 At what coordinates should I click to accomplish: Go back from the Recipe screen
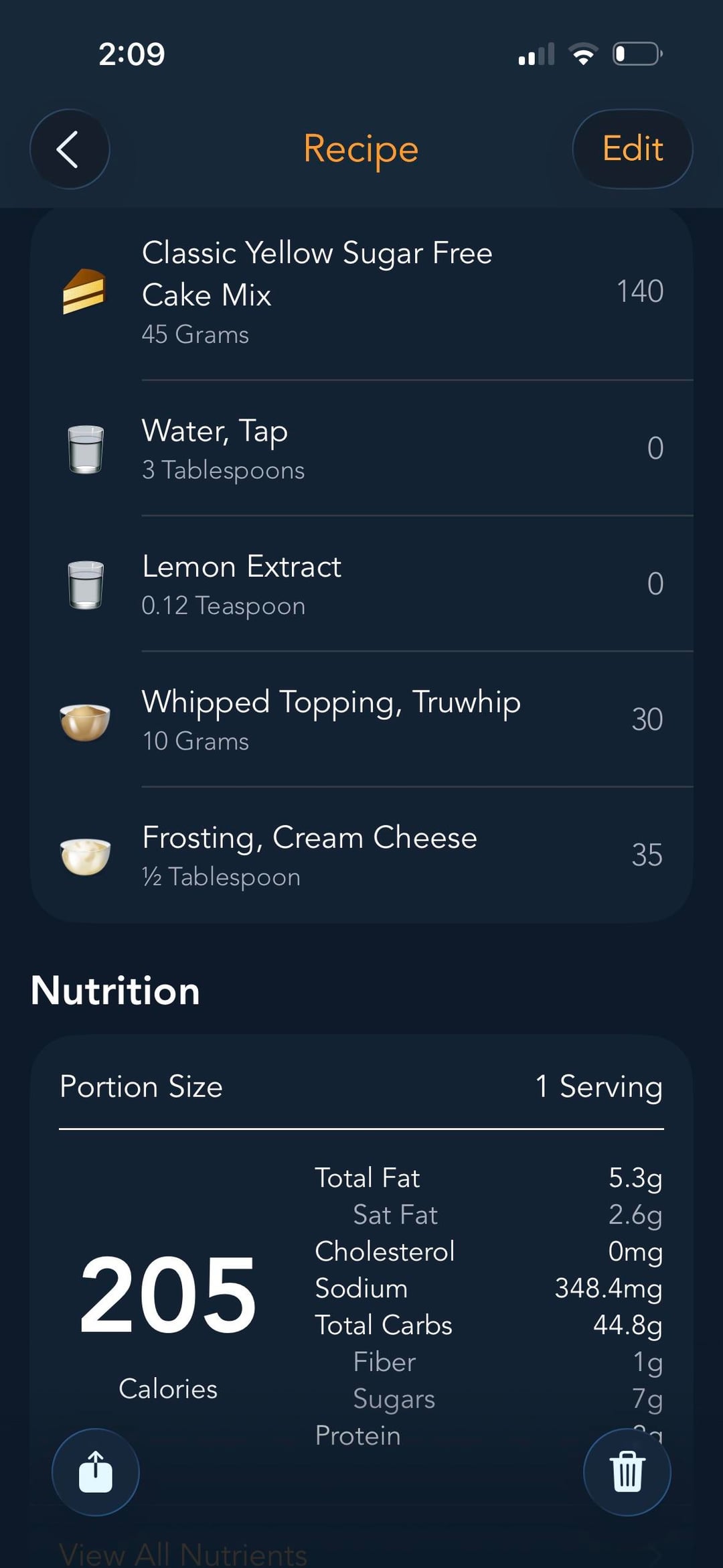tap(70, 149)
